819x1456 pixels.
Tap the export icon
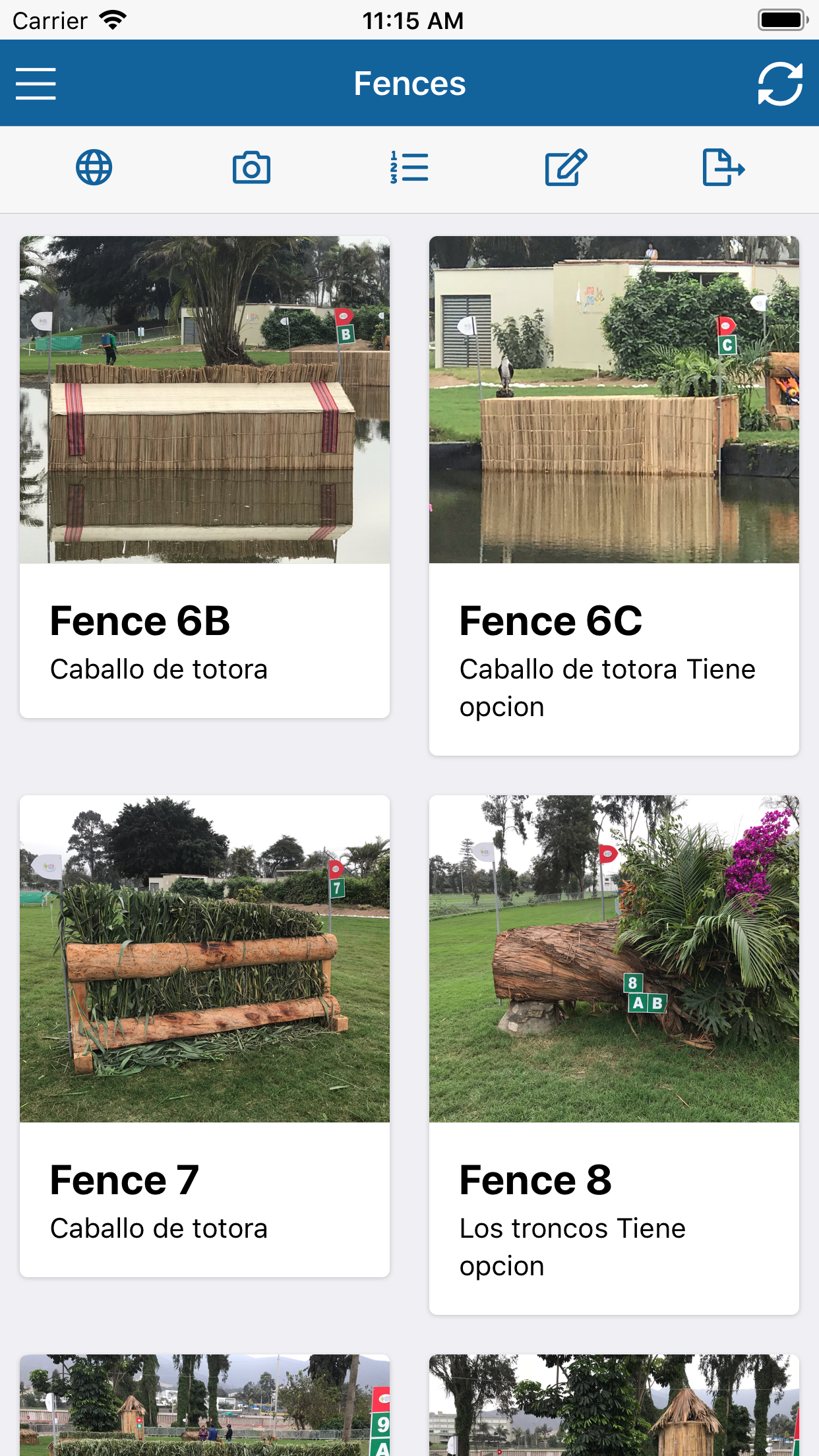pyautogui.click(x=723, y=167)
